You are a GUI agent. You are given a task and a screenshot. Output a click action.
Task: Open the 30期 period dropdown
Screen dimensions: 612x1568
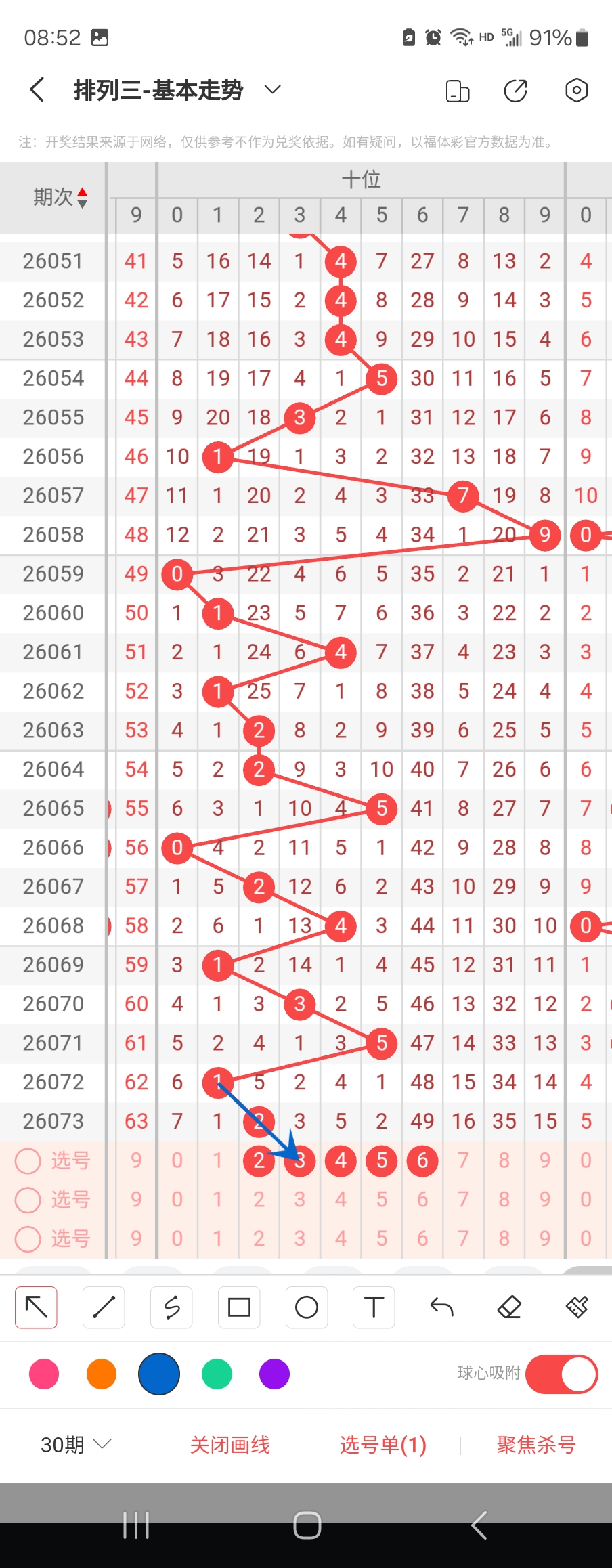pos(76,1445)
